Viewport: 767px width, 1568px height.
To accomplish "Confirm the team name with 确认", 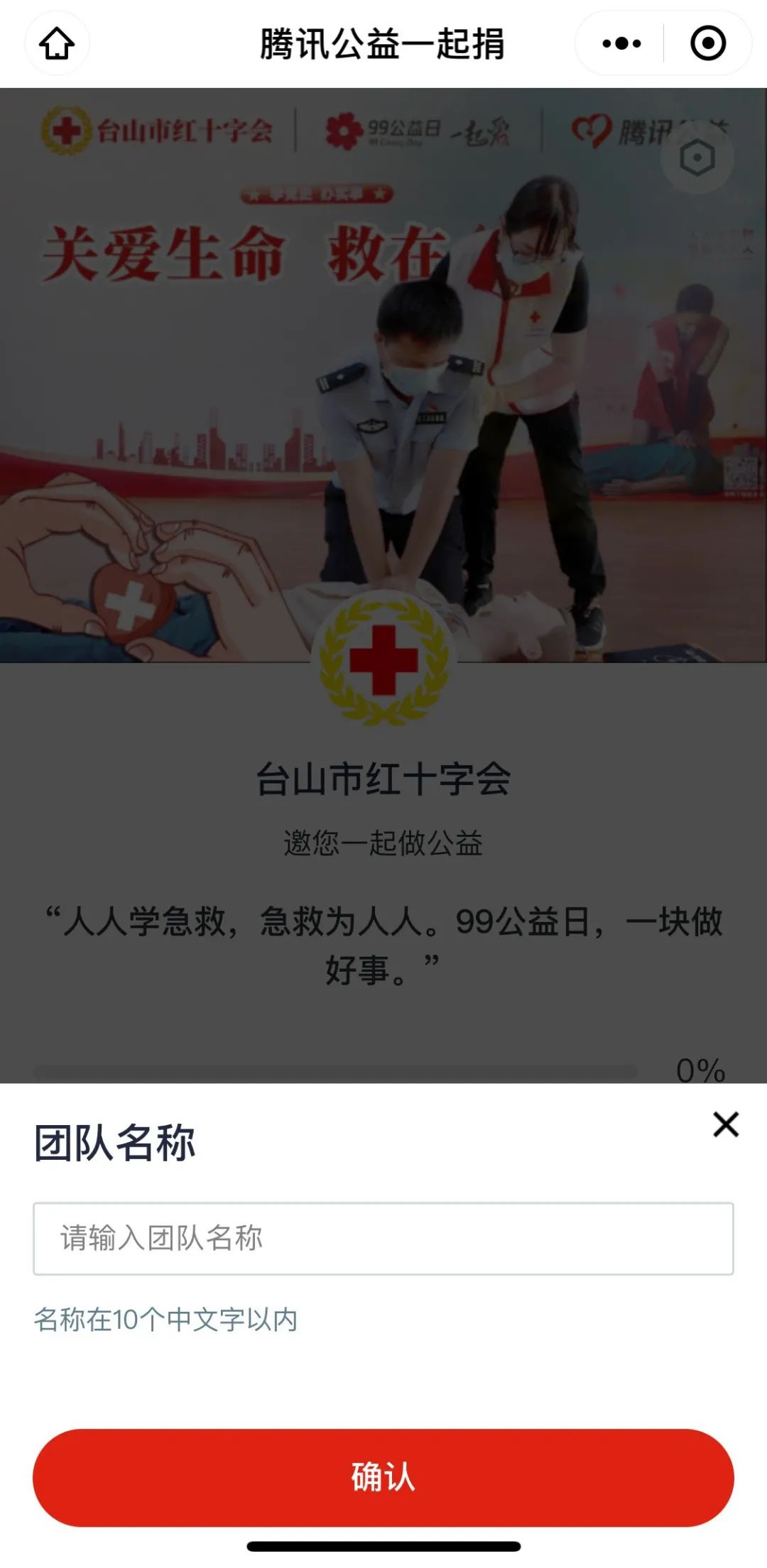I will tap(383, 1477).
